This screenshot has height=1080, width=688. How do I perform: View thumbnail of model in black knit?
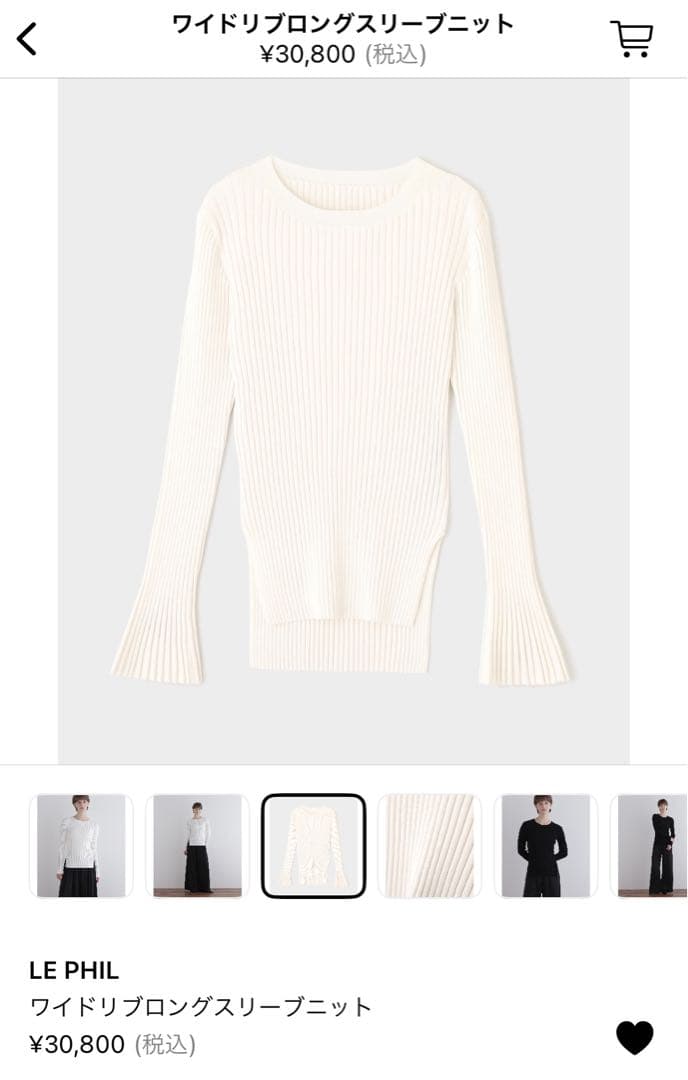pos(545,845)
